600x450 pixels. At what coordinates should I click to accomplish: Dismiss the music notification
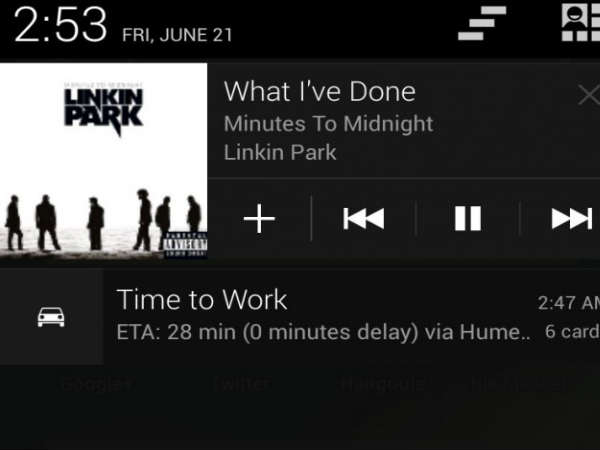click(x=588, y=95)
